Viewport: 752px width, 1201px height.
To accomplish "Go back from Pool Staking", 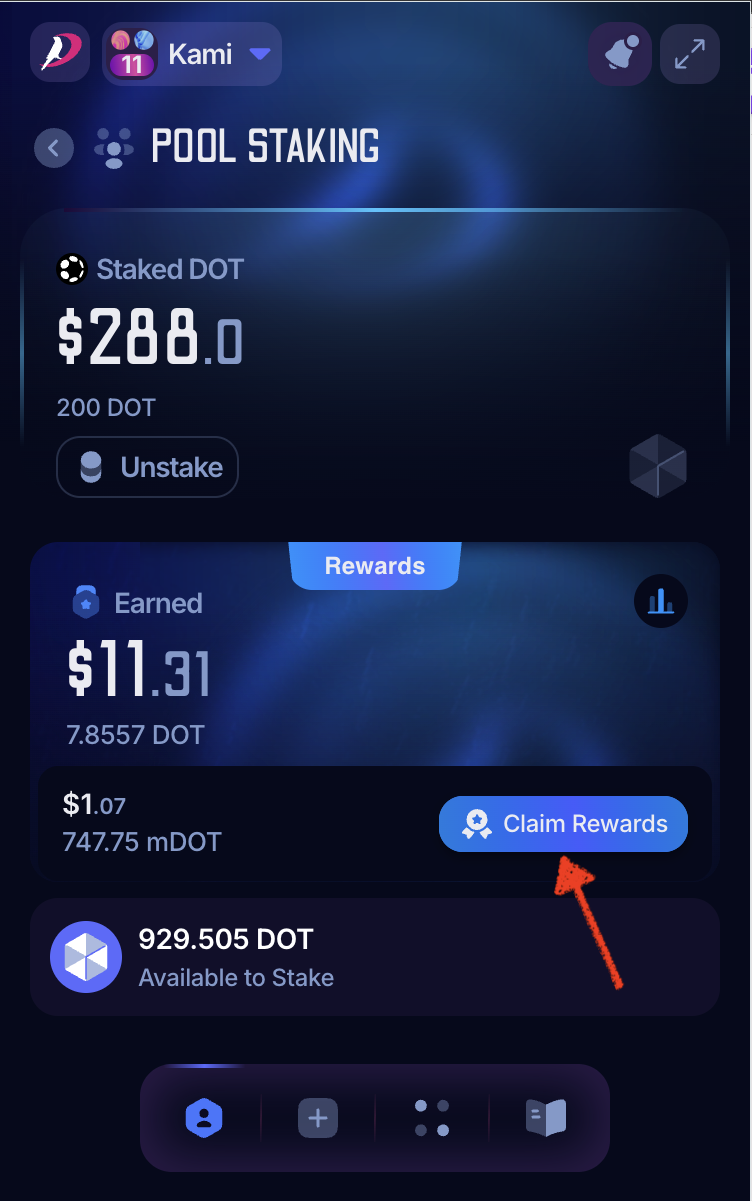I will 54,149.
